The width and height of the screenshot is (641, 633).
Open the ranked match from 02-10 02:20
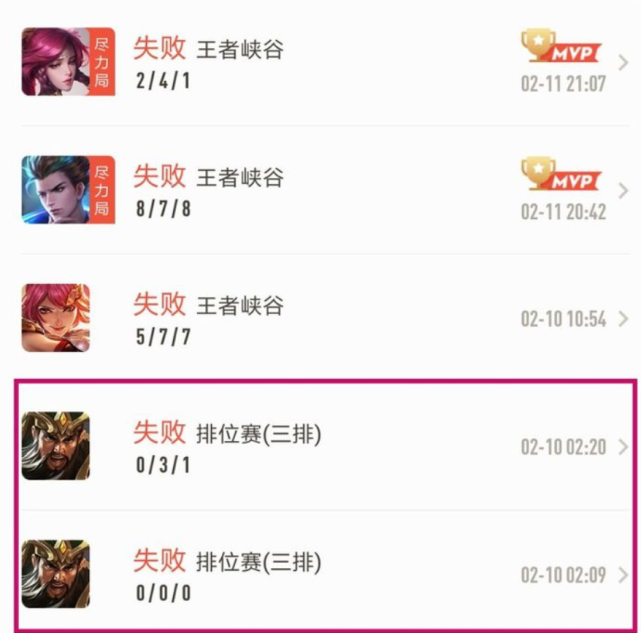click(x=320, y=446)
